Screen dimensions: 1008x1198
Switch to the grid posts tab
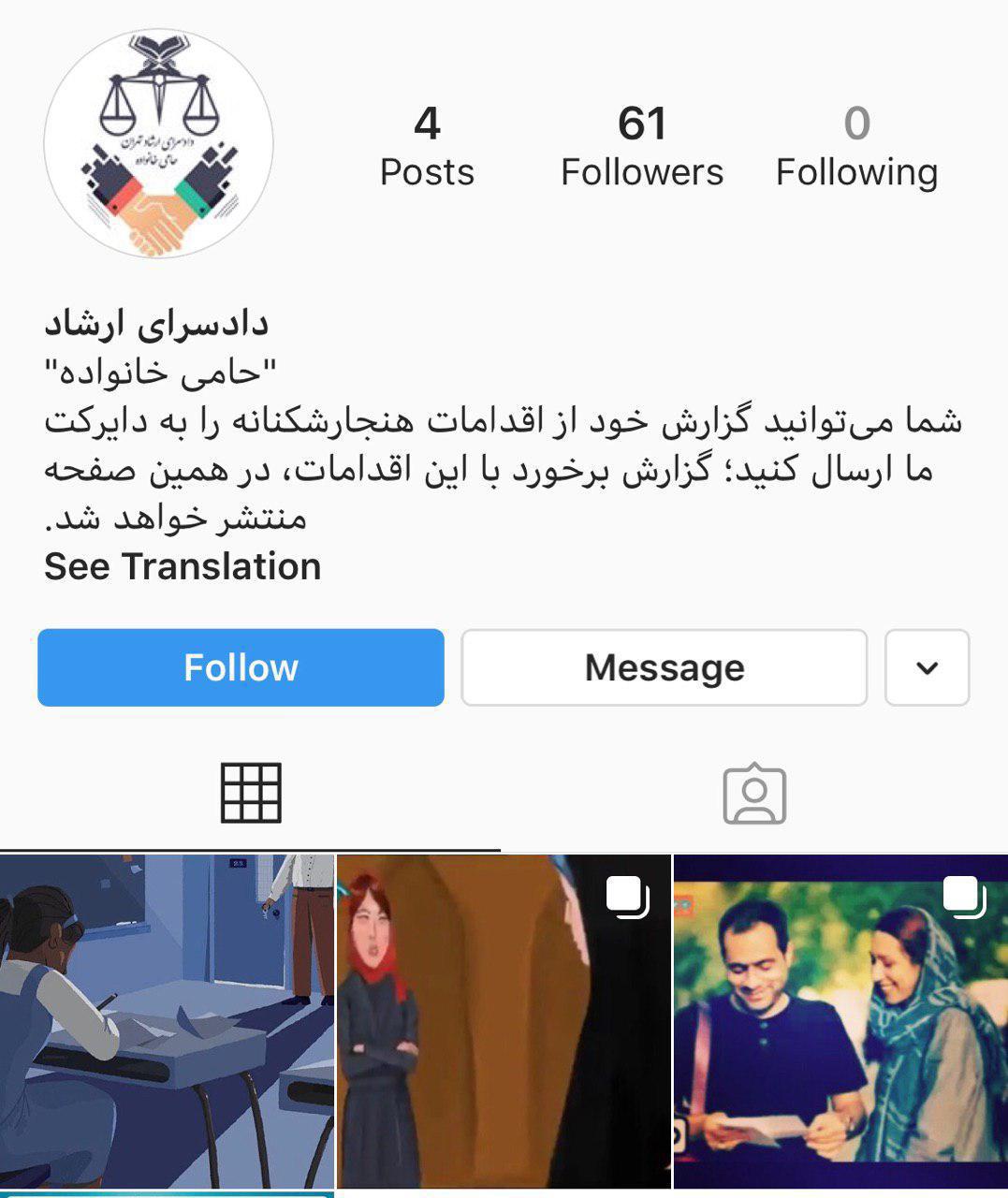point(250,794)
